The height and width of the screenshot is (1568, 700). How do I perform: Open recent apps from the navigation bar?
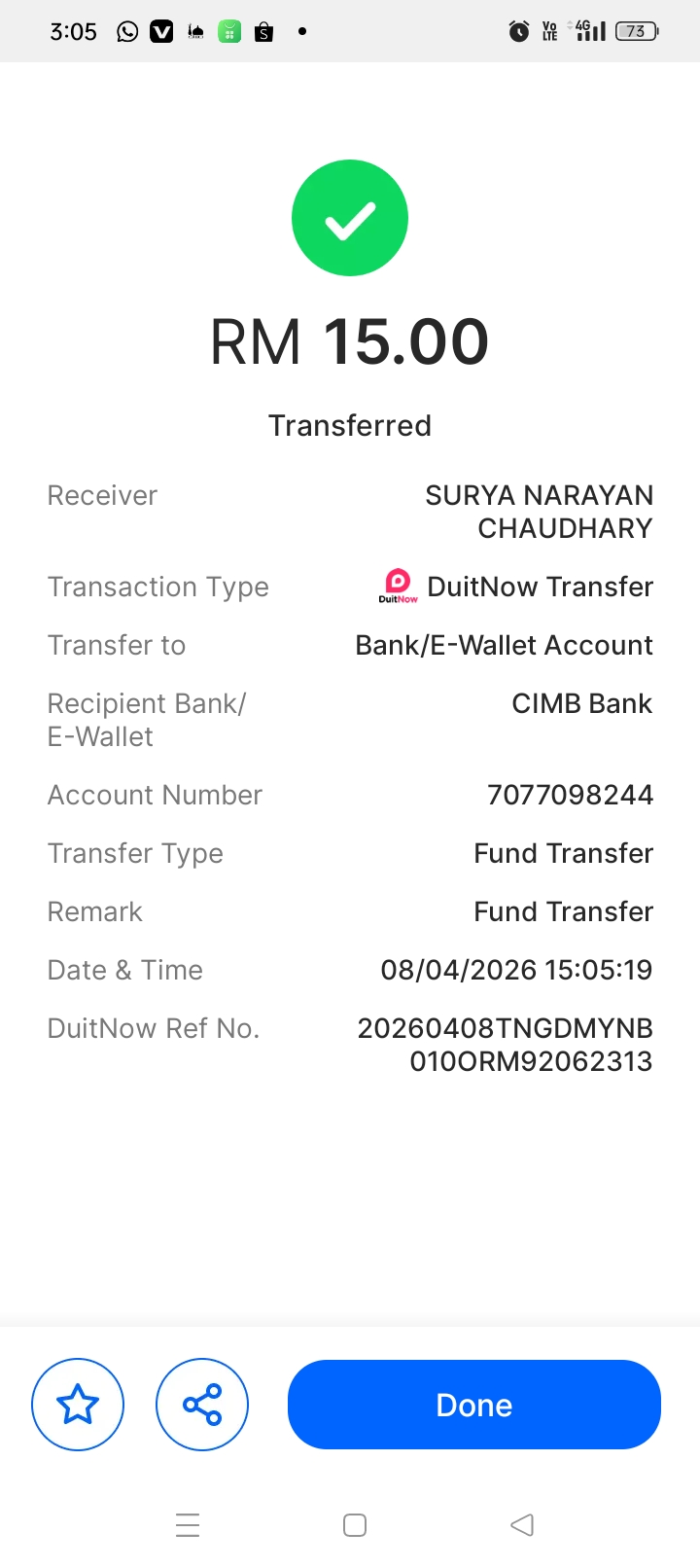point(188,1524)
